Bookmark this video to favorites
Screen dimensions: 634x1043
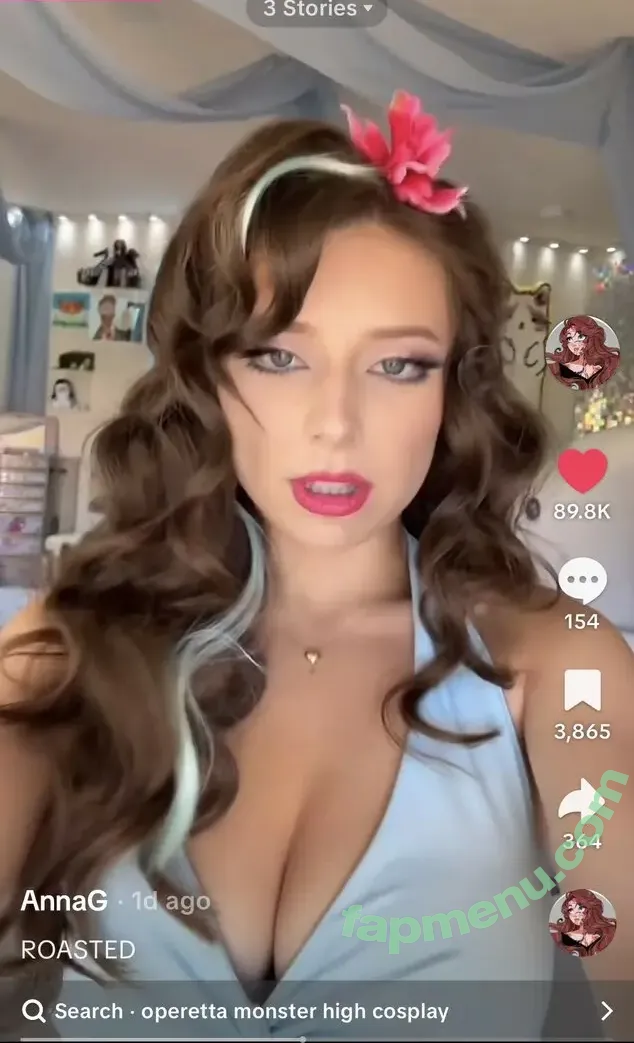tap(582, 691)
